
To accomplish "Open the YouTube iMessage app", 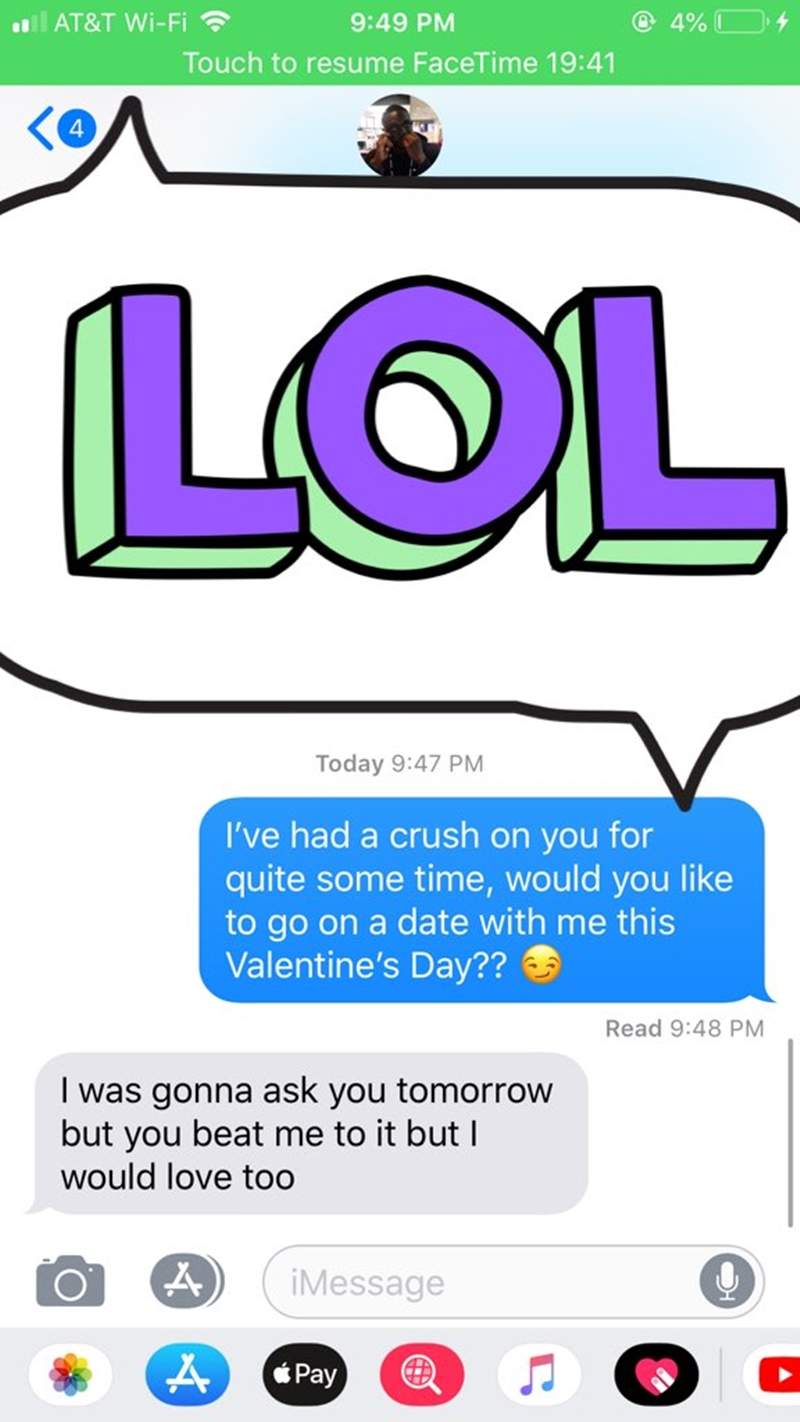I will [775, 1375].
